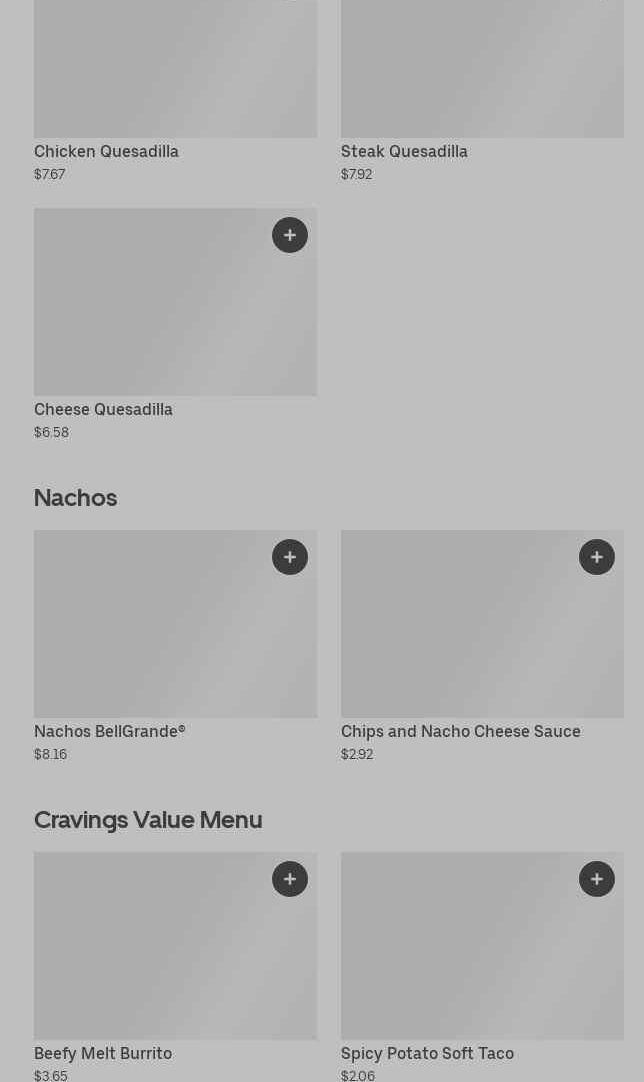The height and width of the screenshot is (1082, 644).
Task: Add Nachos BellGrande to the order
Action: [290, 557]
